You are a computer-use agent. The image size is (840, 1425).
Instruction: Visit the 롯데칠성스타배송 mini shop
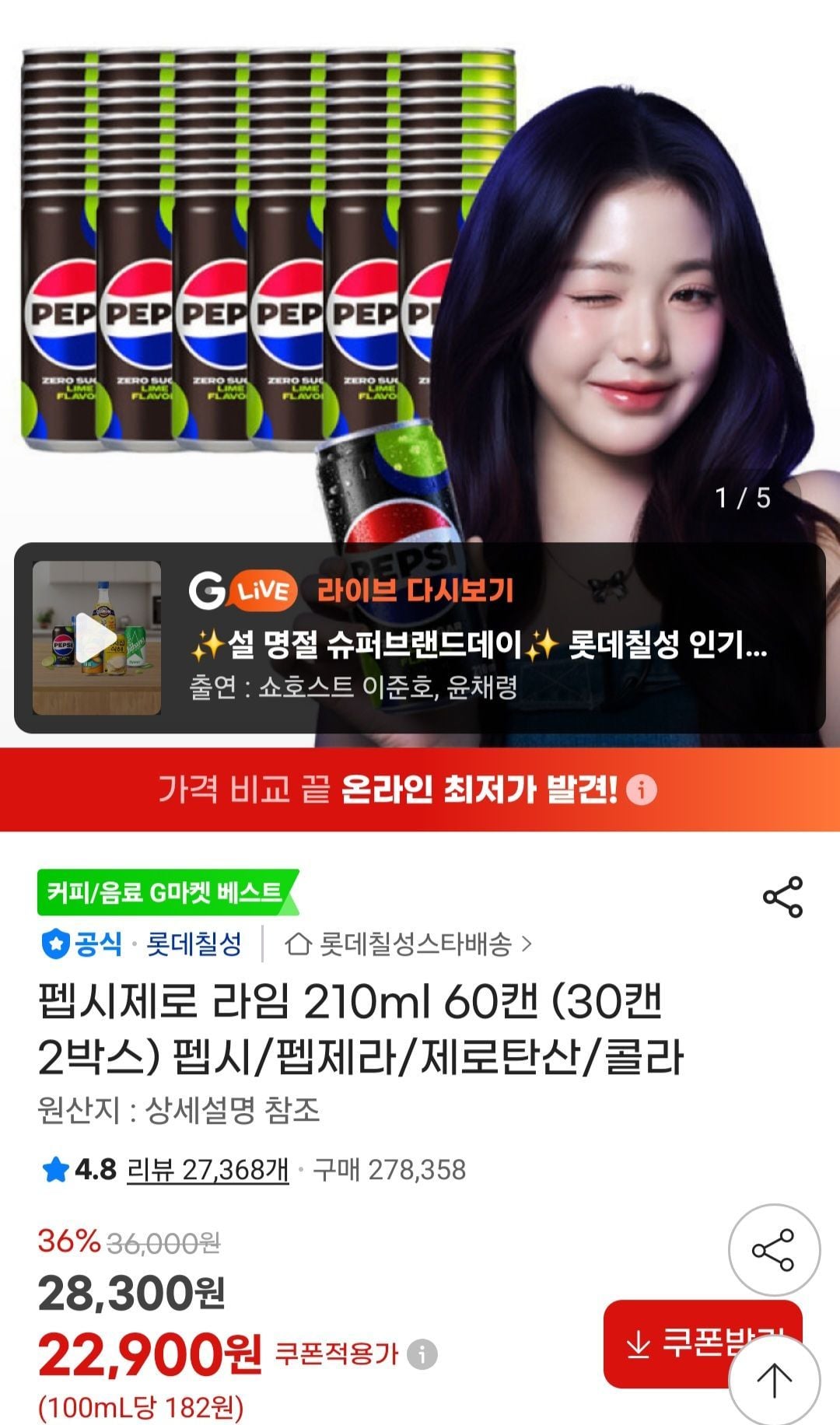coord(410,944)
